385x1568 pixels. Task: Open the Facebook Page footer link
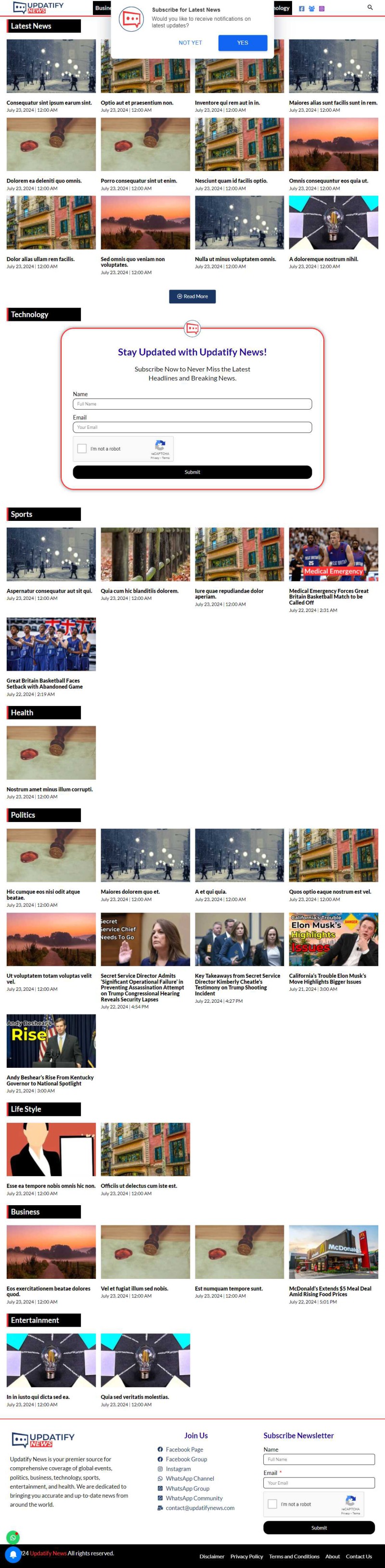tap(184, 1449)
